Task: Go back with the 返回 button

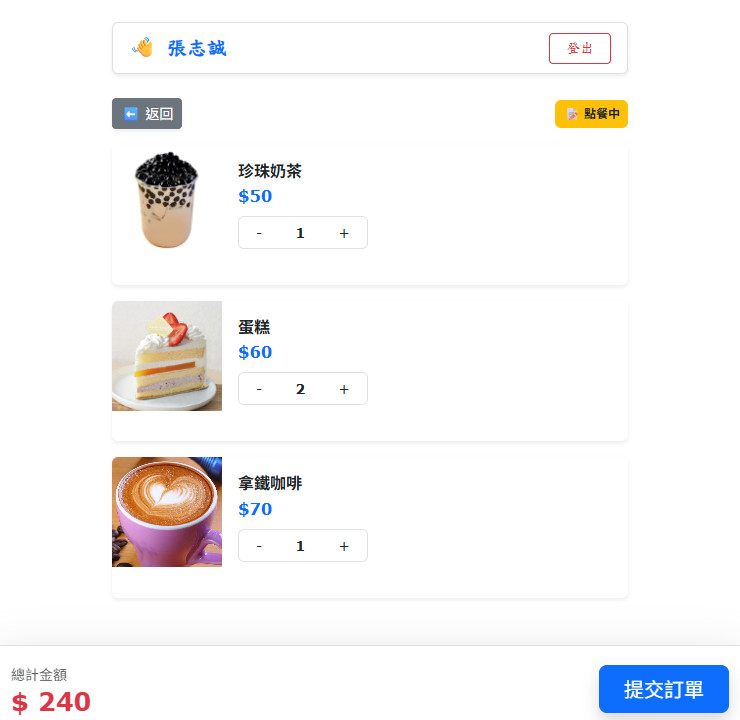Action: [147, 114]
